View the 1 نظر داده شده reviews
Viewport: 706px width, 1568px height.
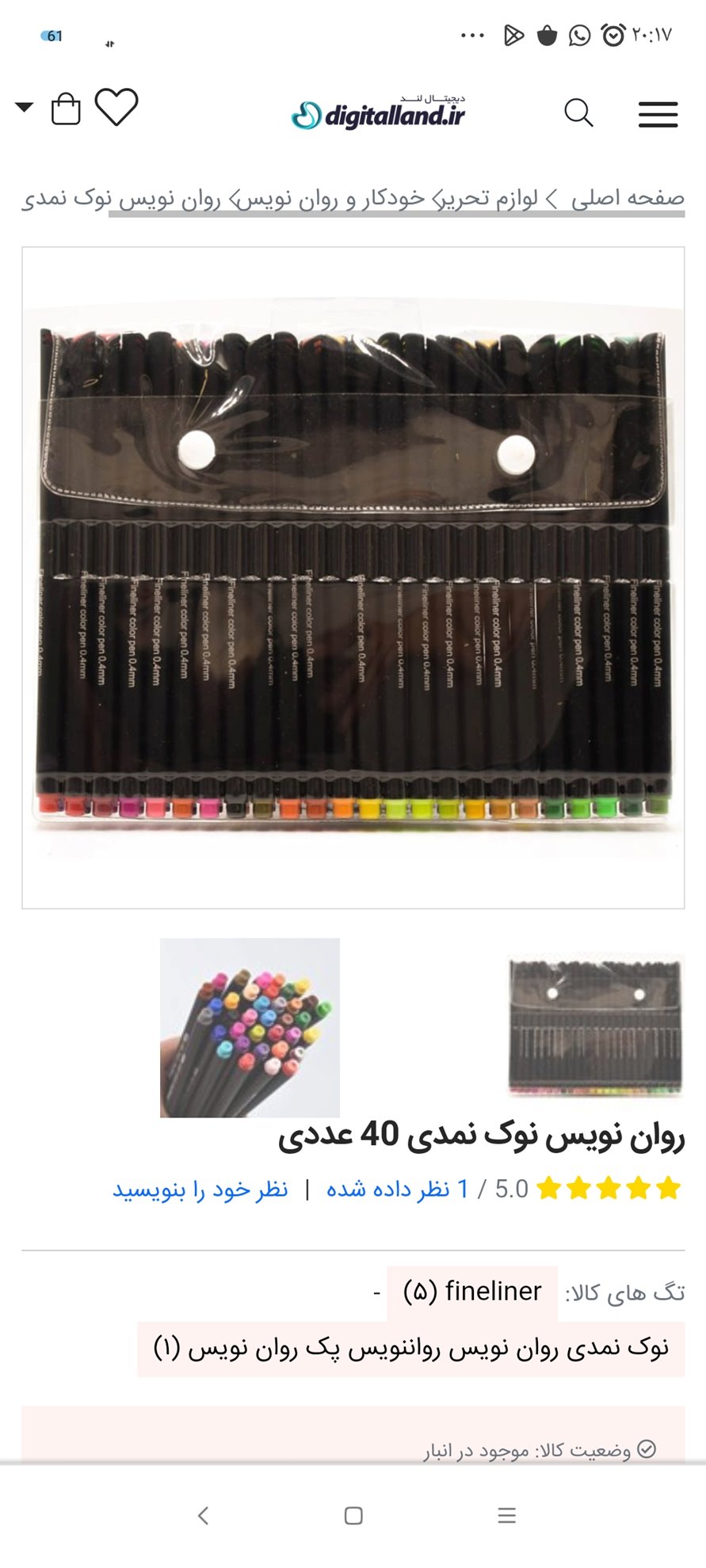[397, 1189]
